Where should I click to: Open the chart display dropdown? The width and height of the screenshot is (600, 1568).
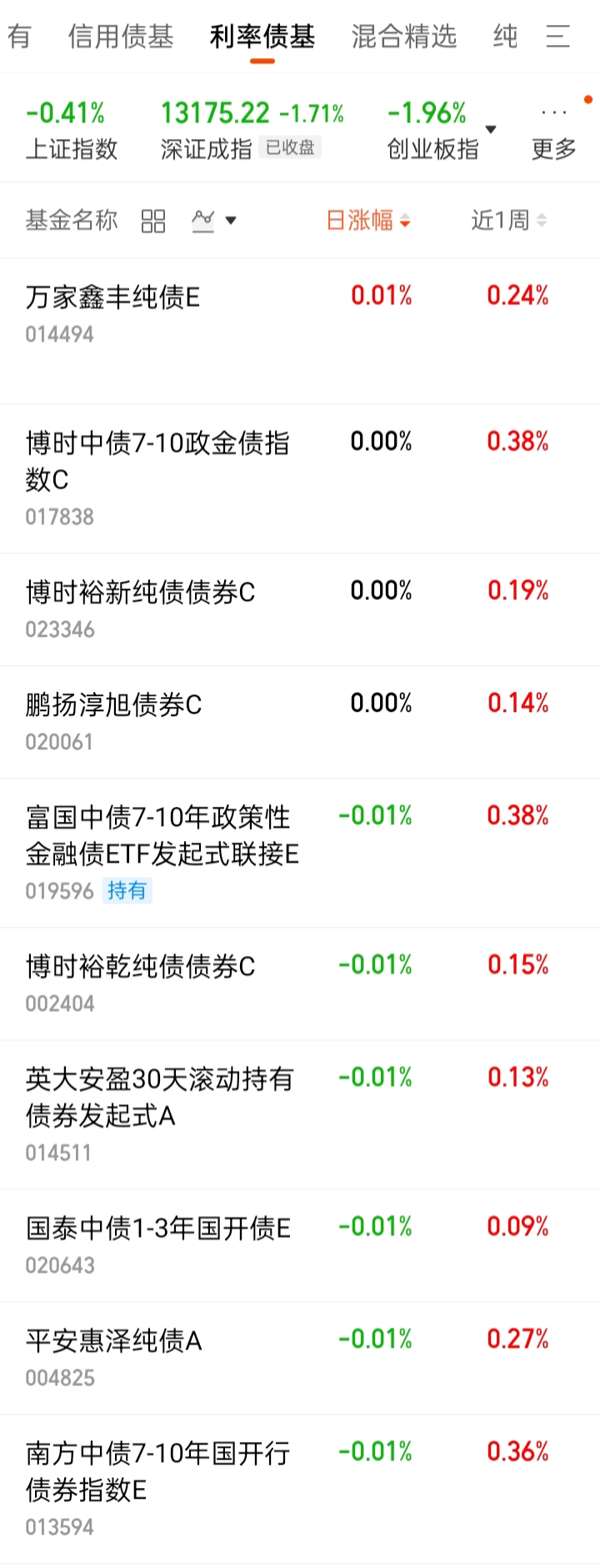pos(213,221)
